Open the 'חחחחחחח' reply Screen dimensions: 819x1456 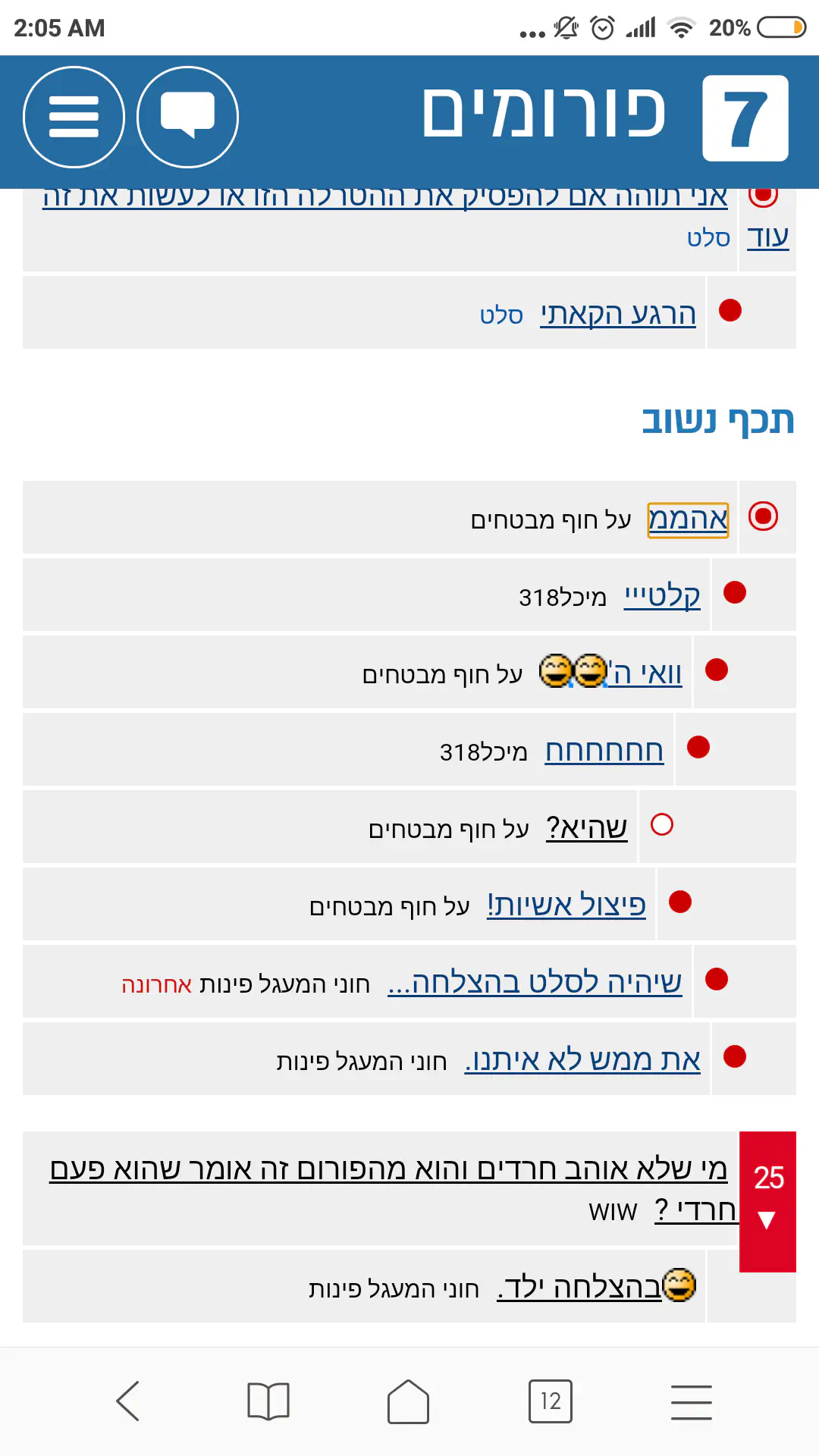pos(604,751)
